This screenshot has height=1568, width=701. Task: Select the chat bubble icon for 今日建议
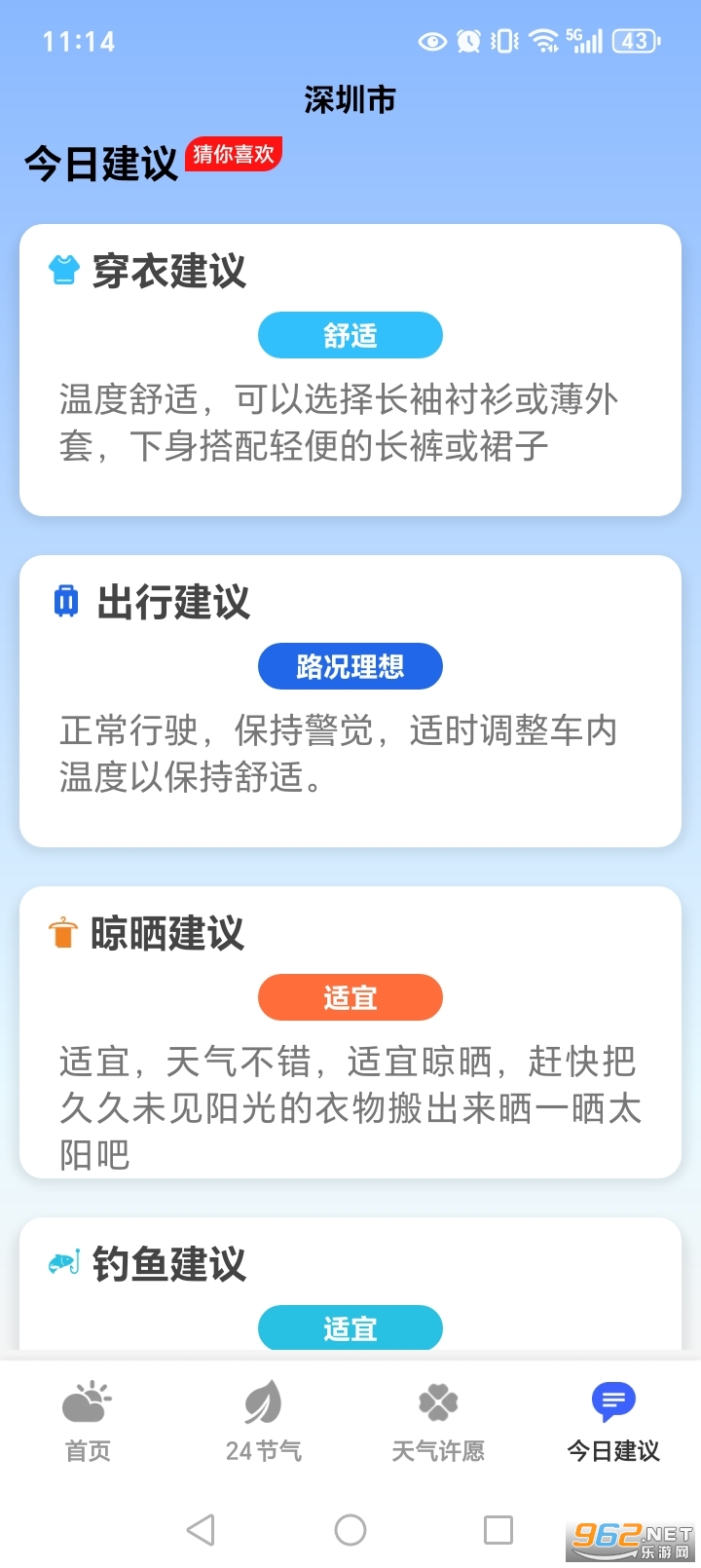click(612, 1400)
